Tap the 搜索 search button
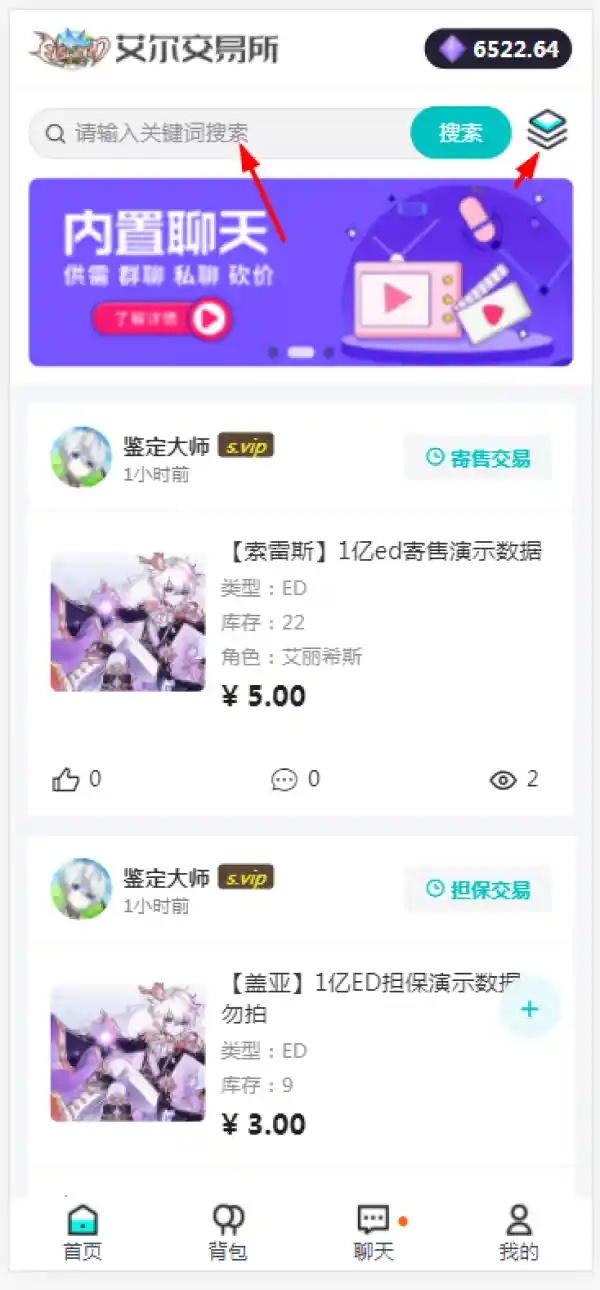Screen dimensions: 600x1290 point(460,133)
